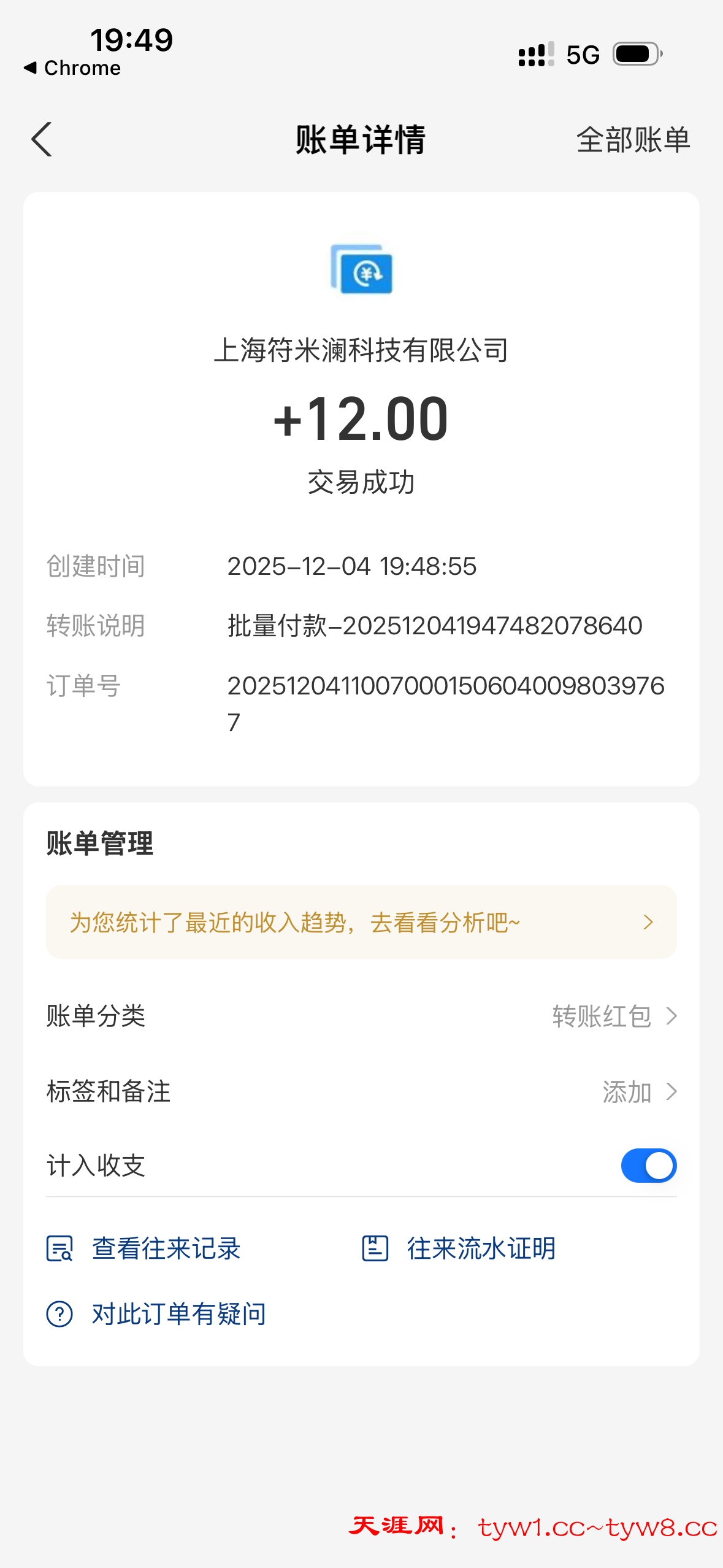Change the 账单分类 bill category
The width and height of the screenshot is (723, 1568).
tap(613, 1016)
